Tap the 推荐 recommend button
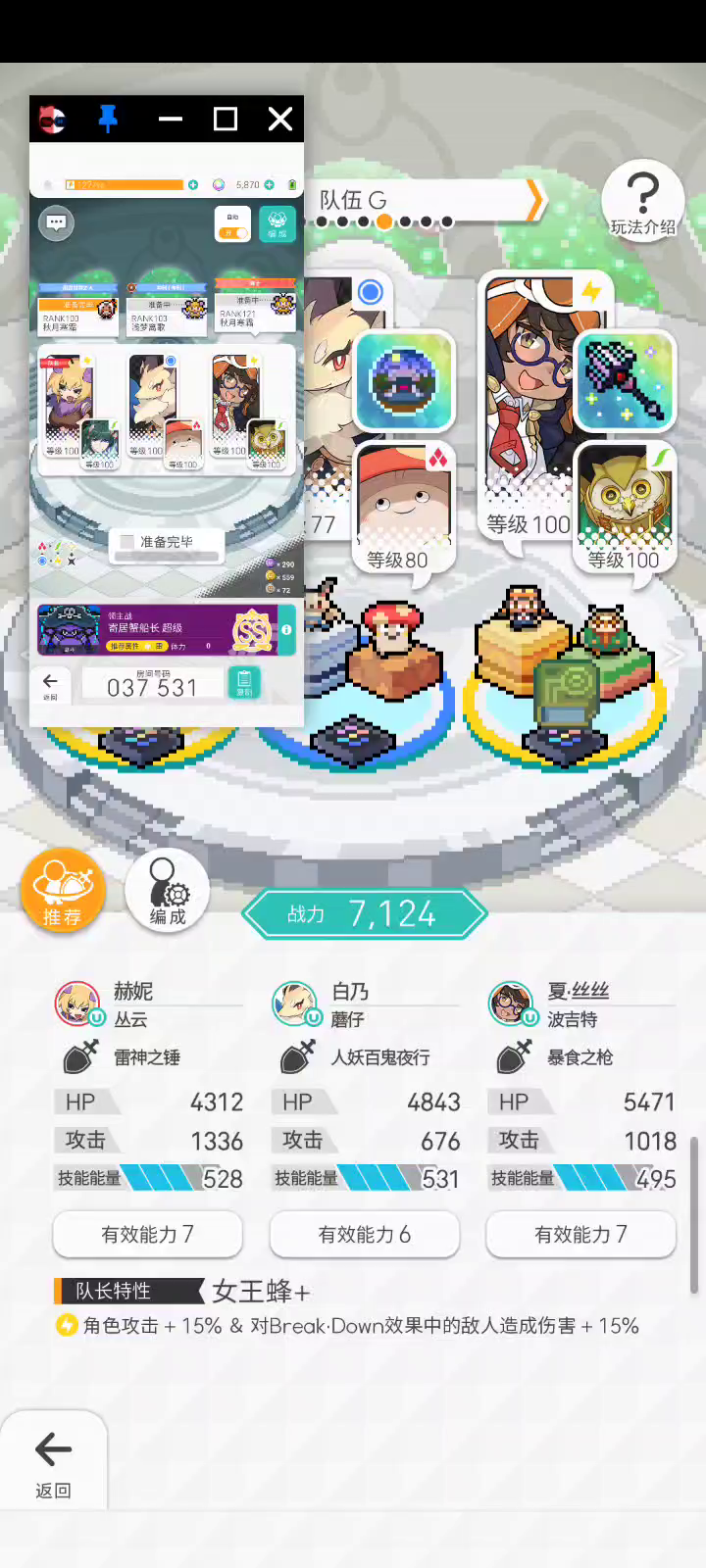 tap(63, 890)
